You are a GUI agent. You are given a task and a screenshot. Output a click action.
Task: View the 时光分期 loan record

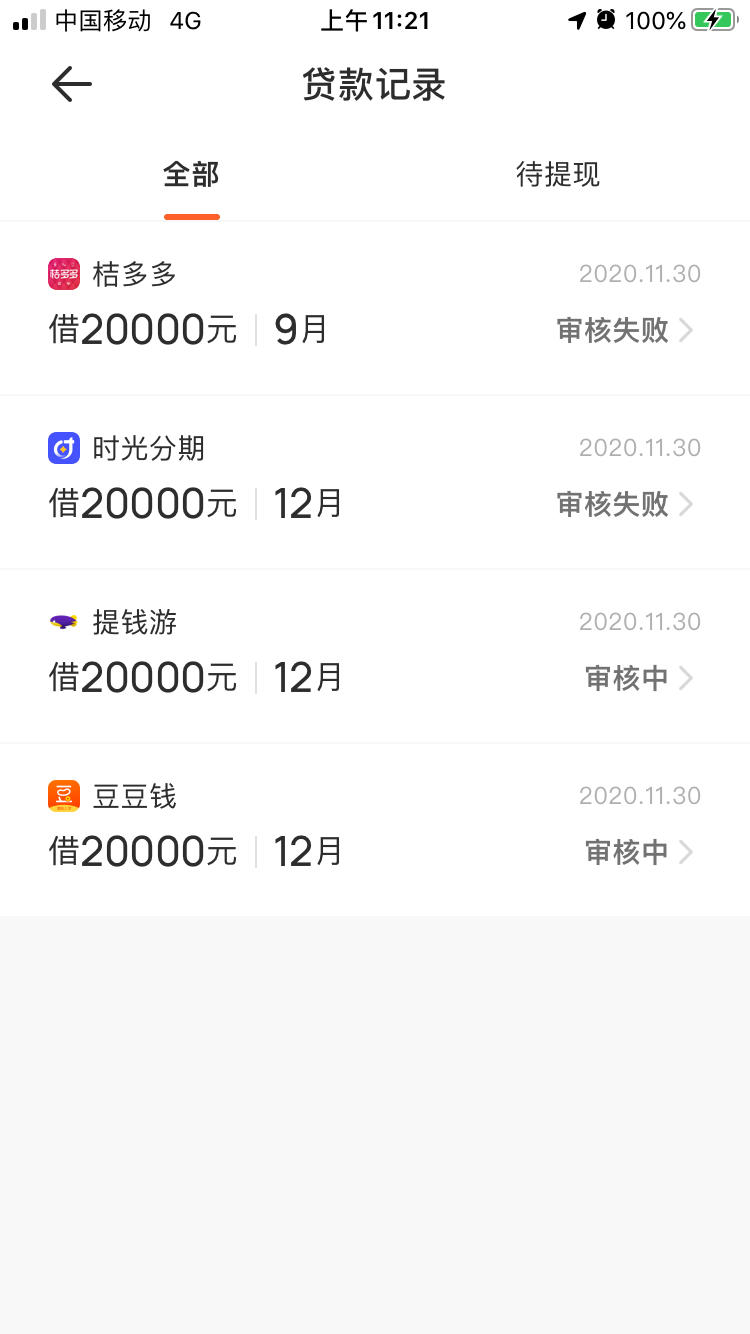tap(374, 481)
